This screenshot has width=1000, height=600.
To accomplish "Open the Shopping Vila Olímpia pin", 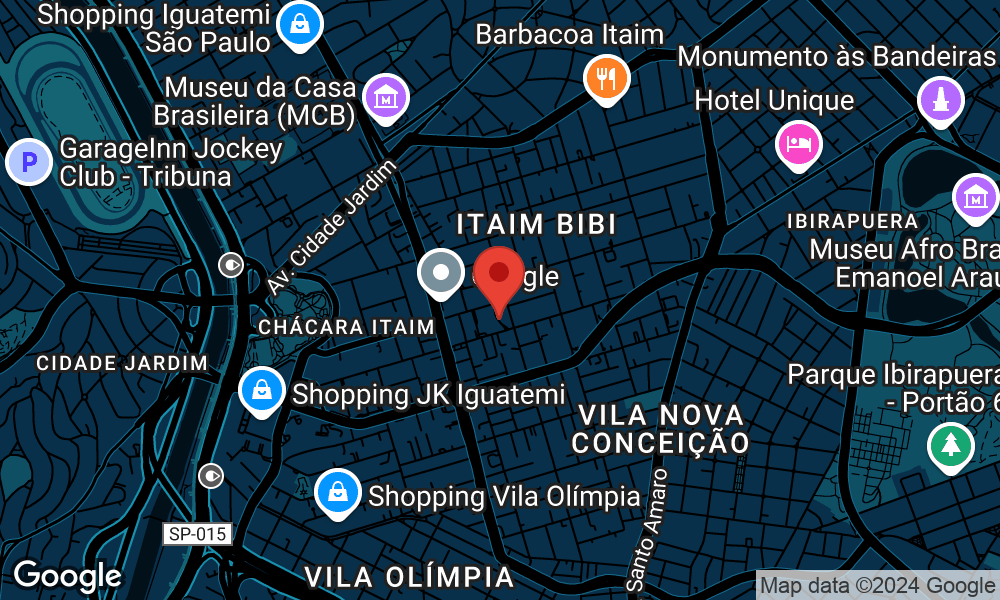I will [x=338, y=493].
